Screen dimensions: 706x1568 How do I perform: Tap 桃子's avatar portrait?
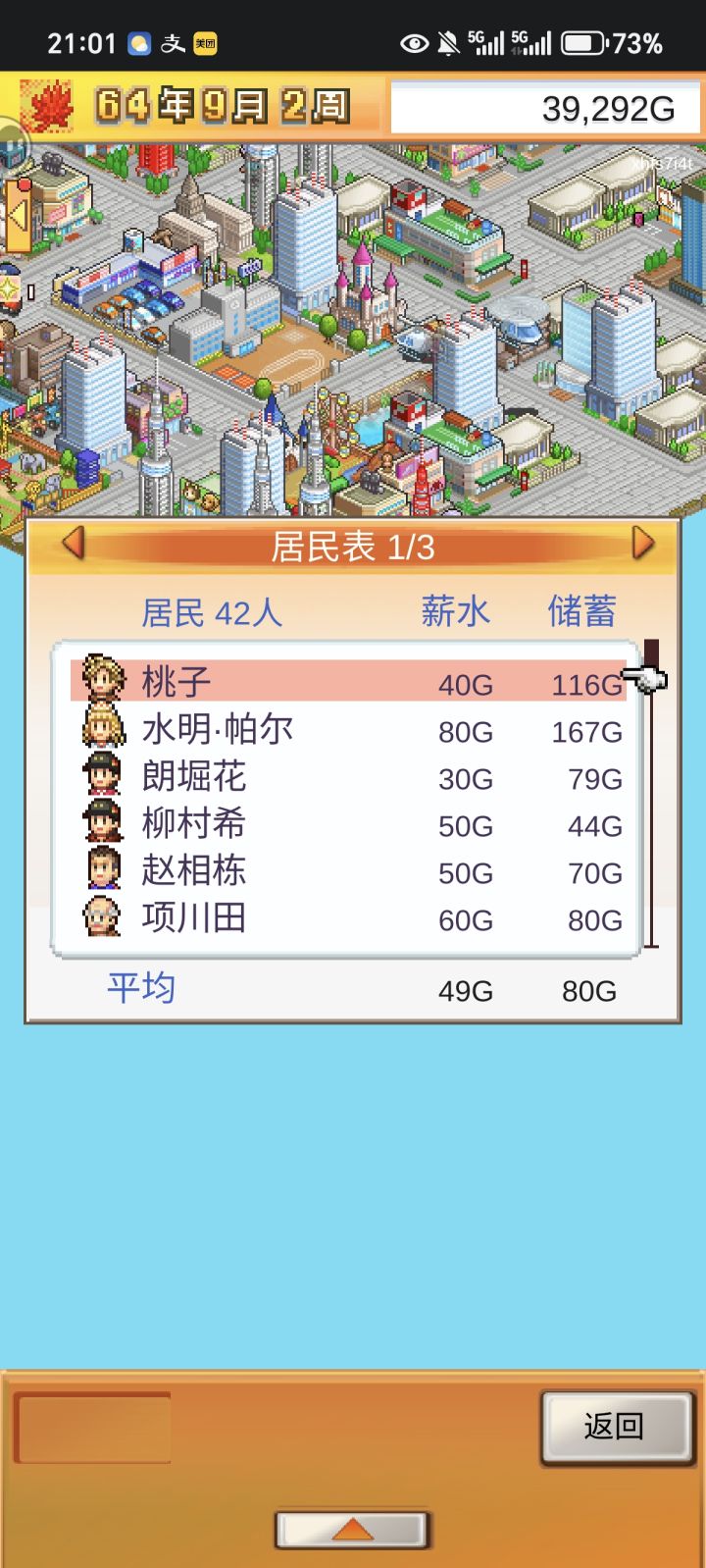click(x=103, y=679)
